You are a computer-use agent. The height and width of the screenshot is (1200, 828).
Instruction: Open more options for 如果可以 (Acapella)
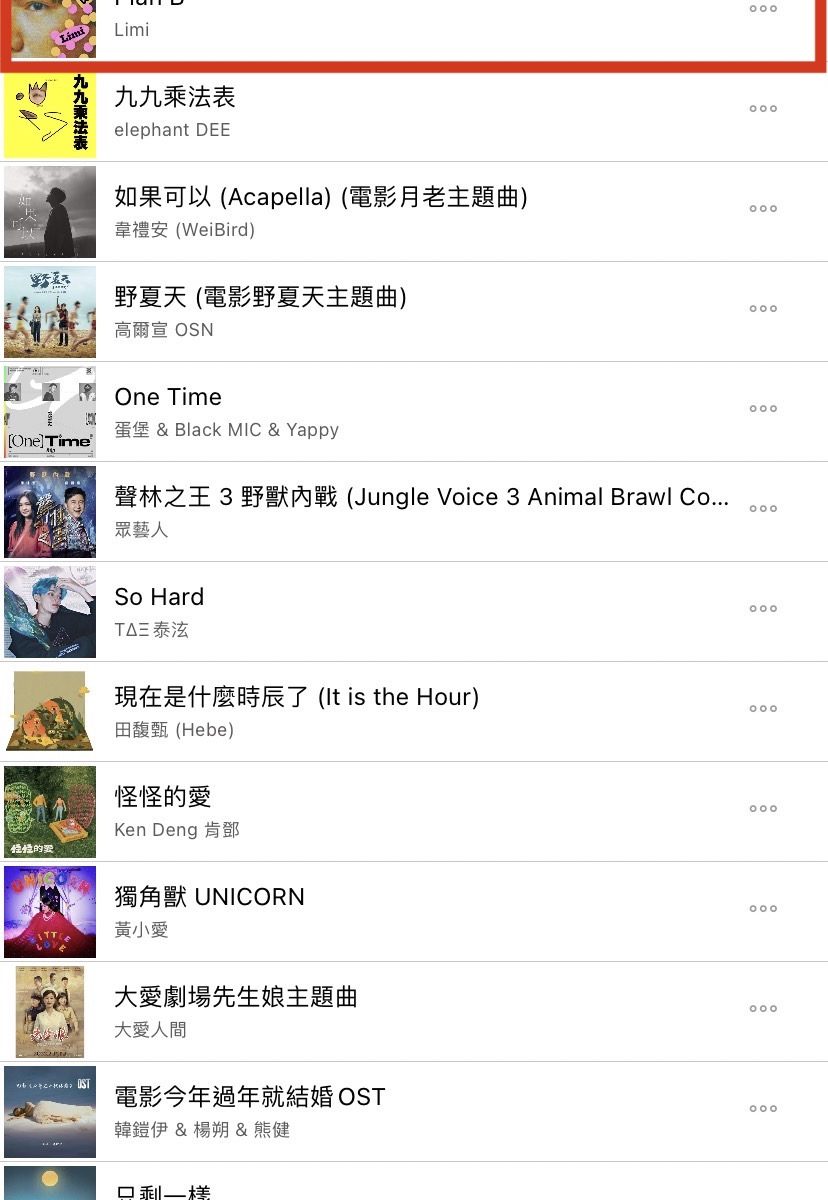coord(763,209)
